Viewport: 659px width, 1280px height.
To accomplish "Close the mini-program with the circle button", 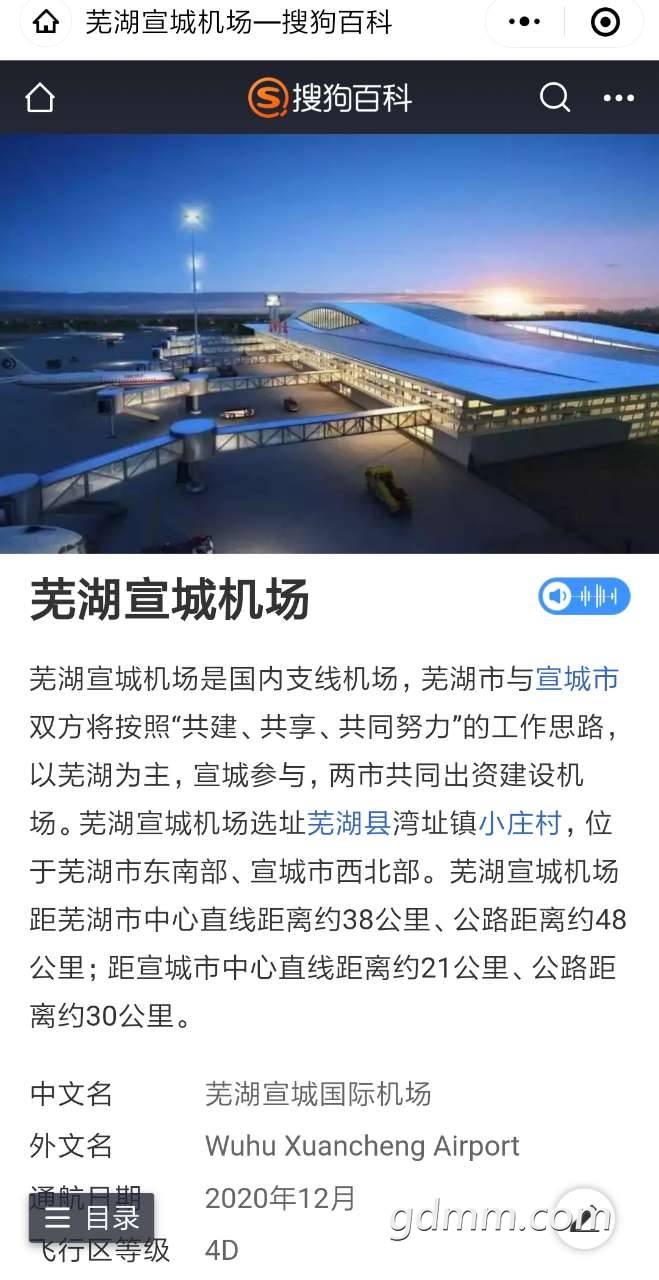I will click(605, 22).
